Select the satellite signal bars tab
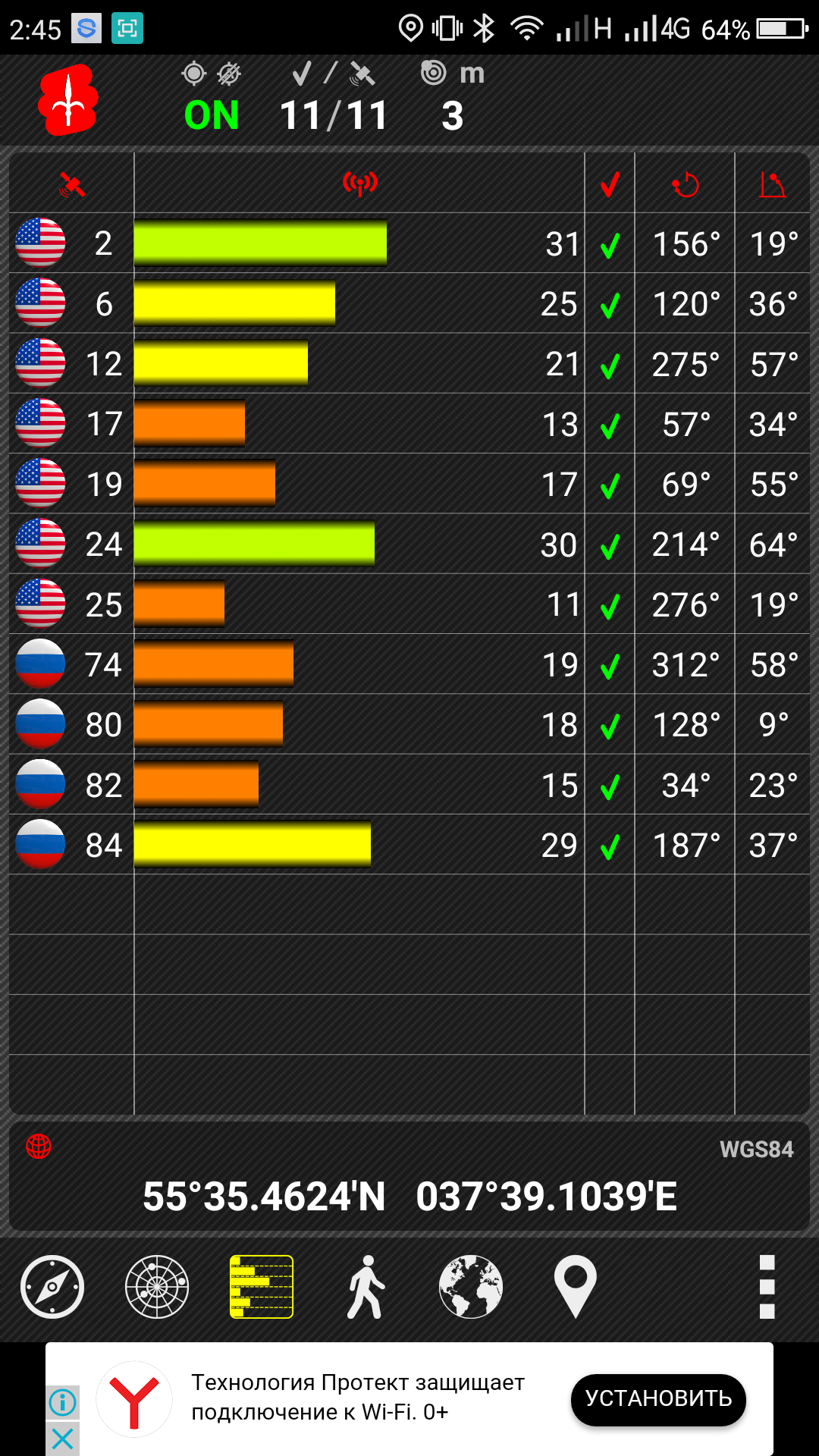The width and height of the screenshot is (819, 1456). (x=262, y=1287)
